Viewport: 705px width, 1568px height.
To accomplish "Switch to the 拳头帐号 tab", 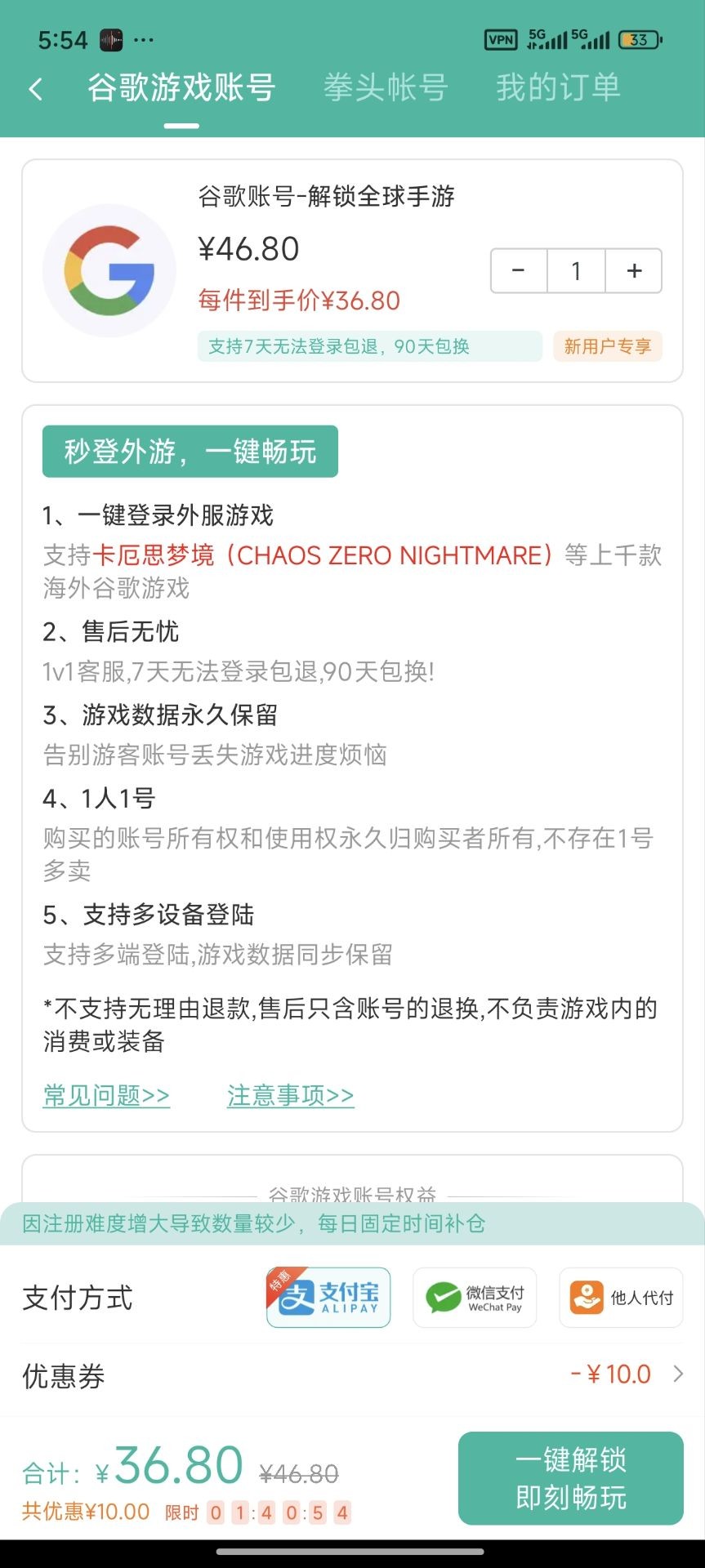I will 386,87.
